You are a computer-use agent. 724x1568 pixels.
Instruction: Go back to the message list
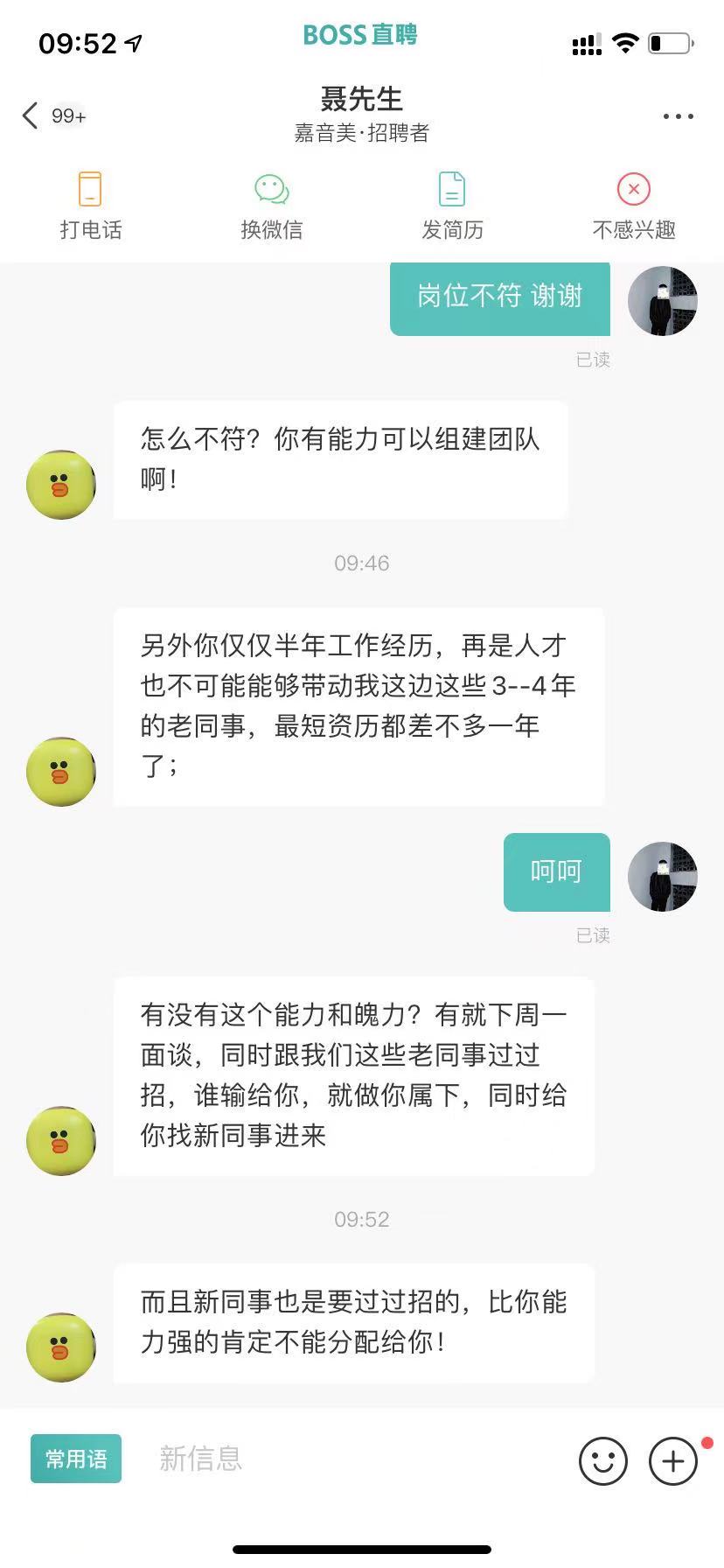pos(31,115)
